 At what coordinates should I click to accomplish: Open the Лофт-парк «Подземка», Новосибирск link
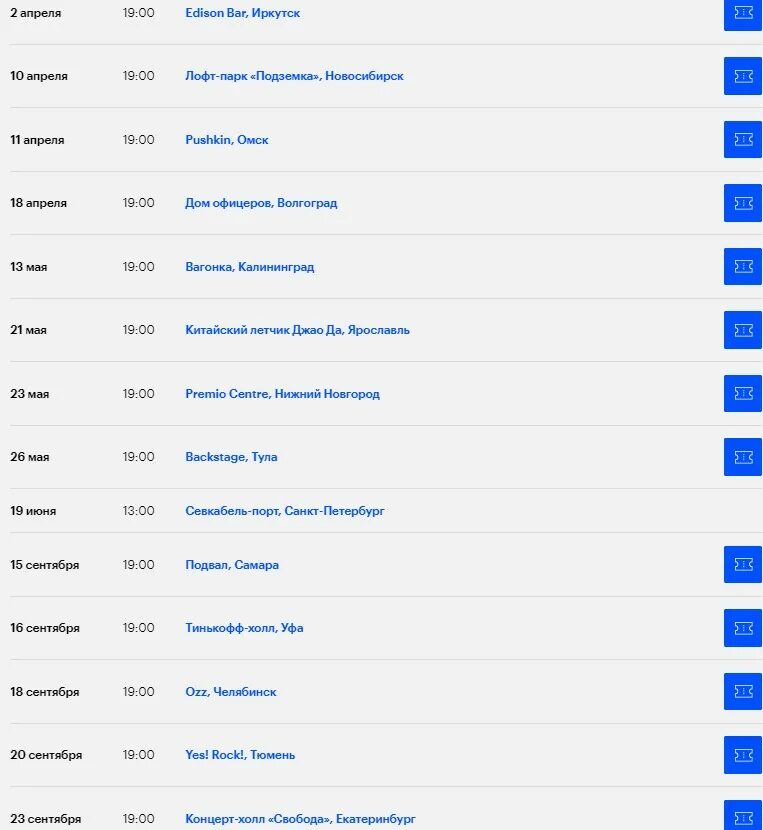coord(294,76)
